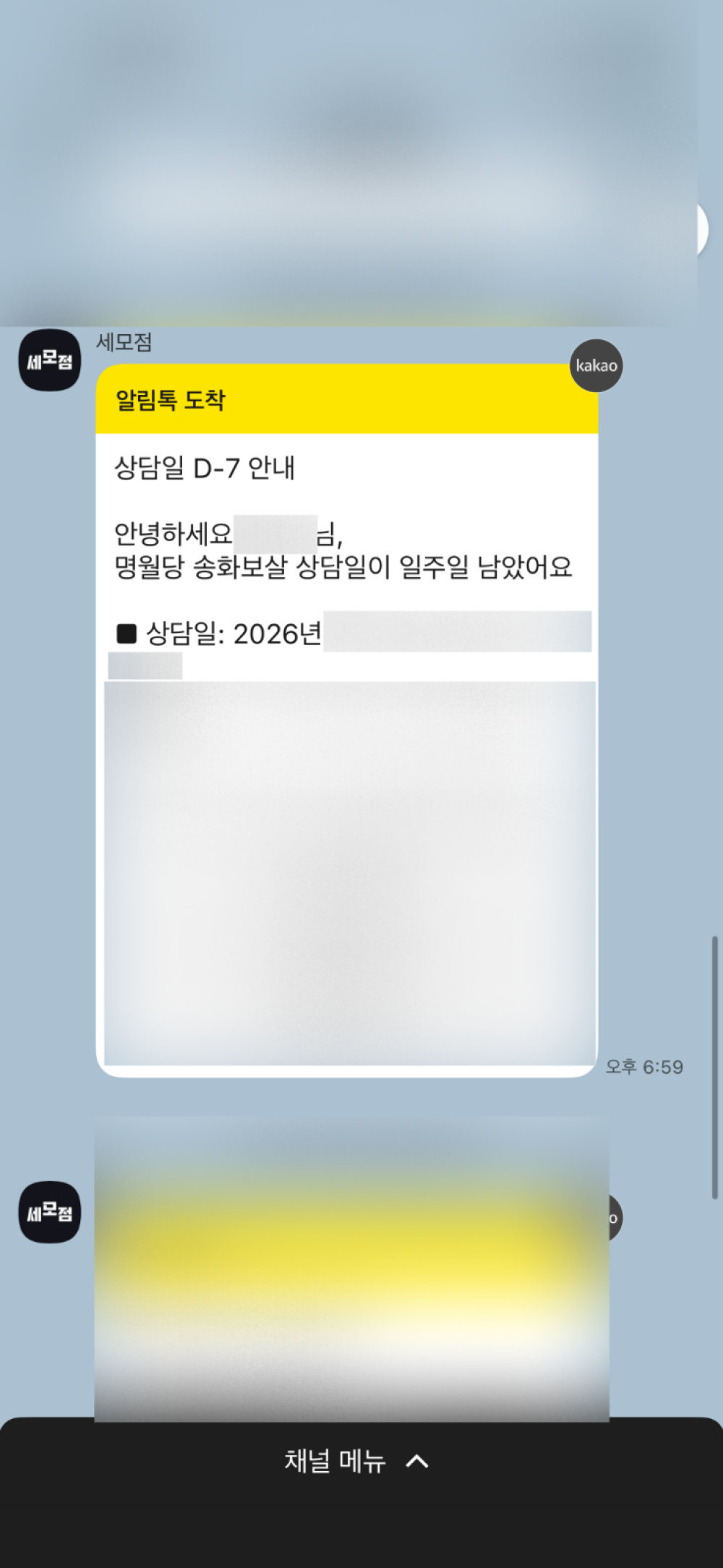Tap the kakao badge on 알림톡 도착 card
Image resolution: width=723 pixels, height=1568 pixels.
[596, 366]
